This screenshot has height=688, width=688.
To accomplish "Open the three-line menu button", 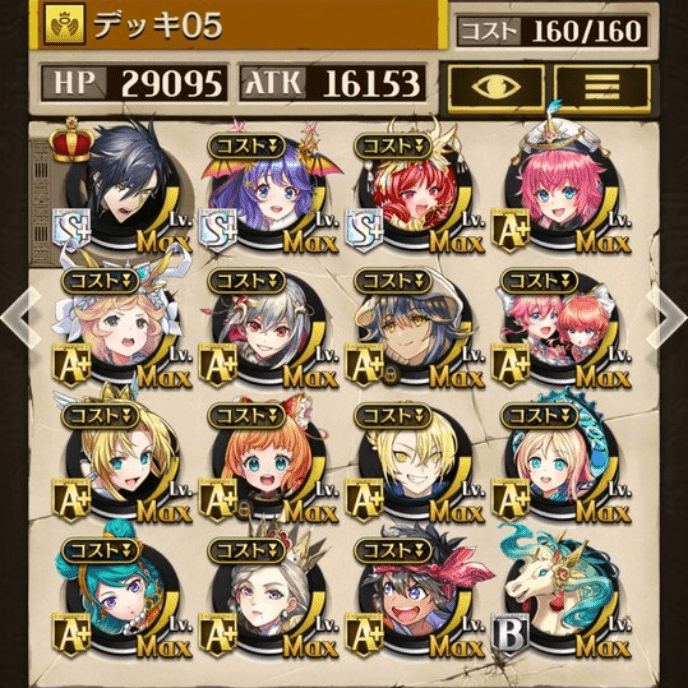I will coord(602,88).
